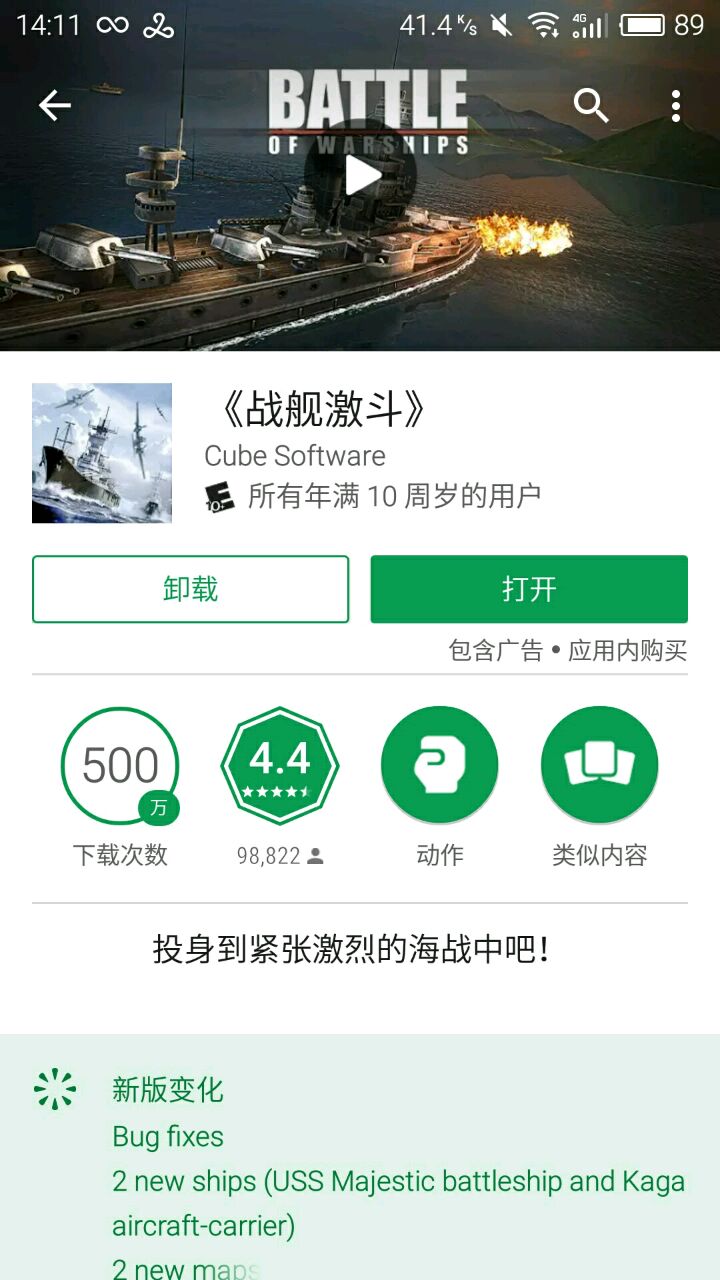
Task: Open the 4.4 rating and reviews badge
Action: pyautogui.click(x=280, y=766)
